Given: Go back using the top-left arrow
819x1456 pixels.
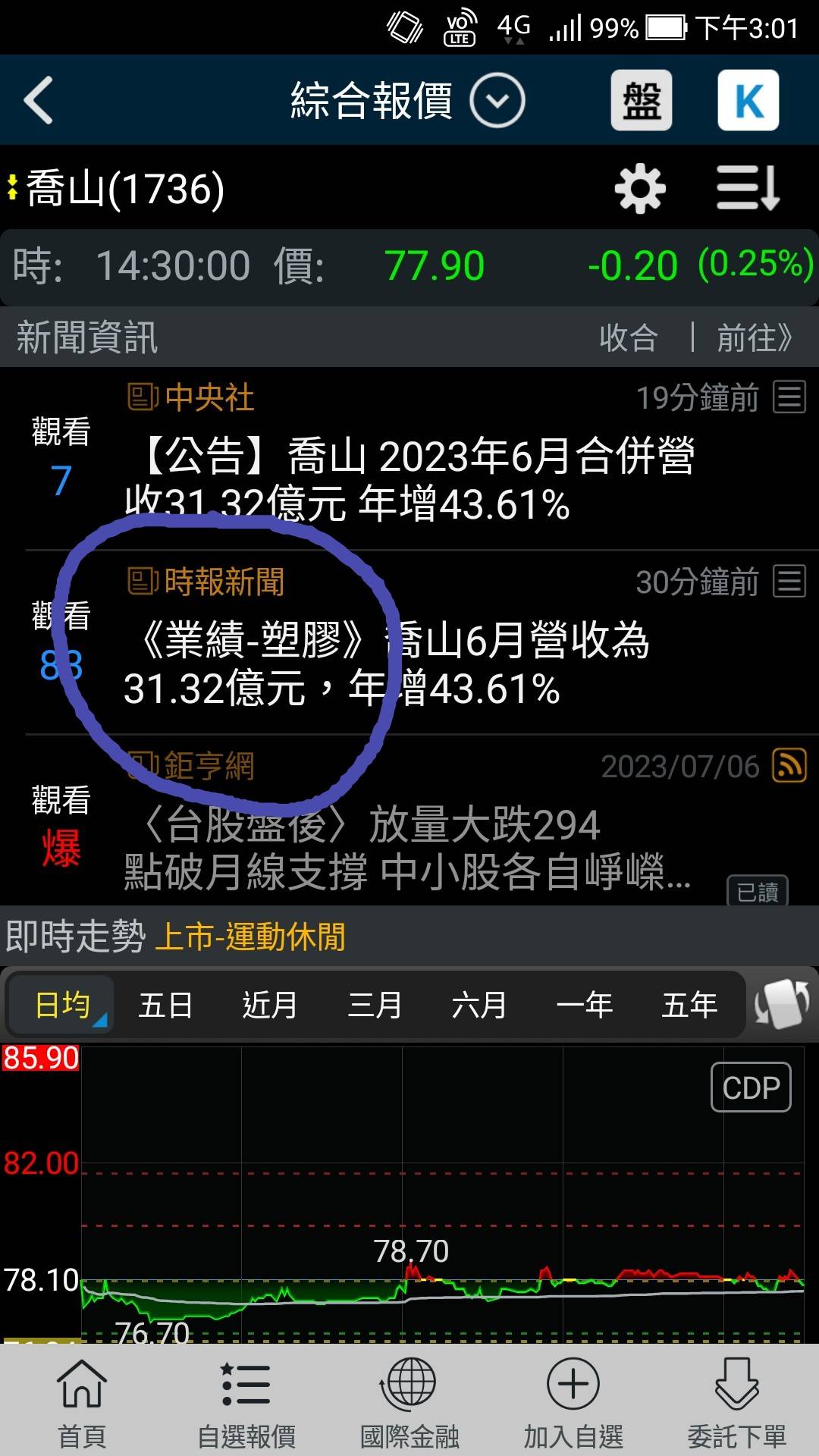Looking at the screenshot, I should (39, 100).
